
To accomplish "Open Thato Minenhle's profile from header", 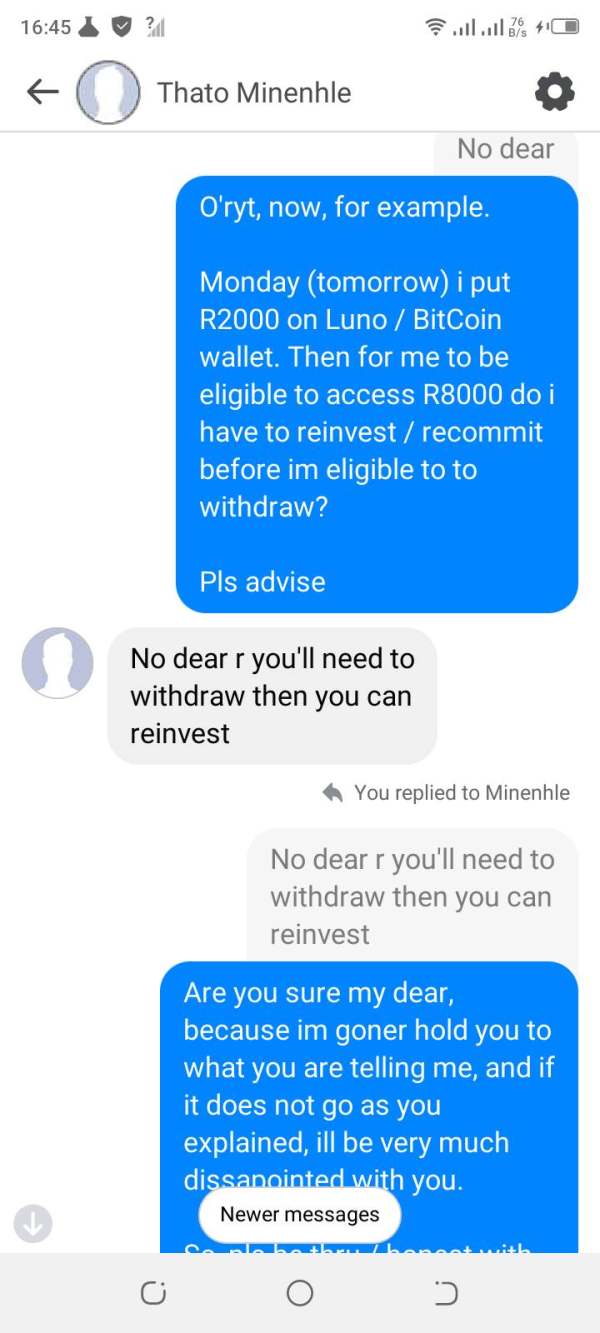I will pyautogui.click(x=254, y=93).
